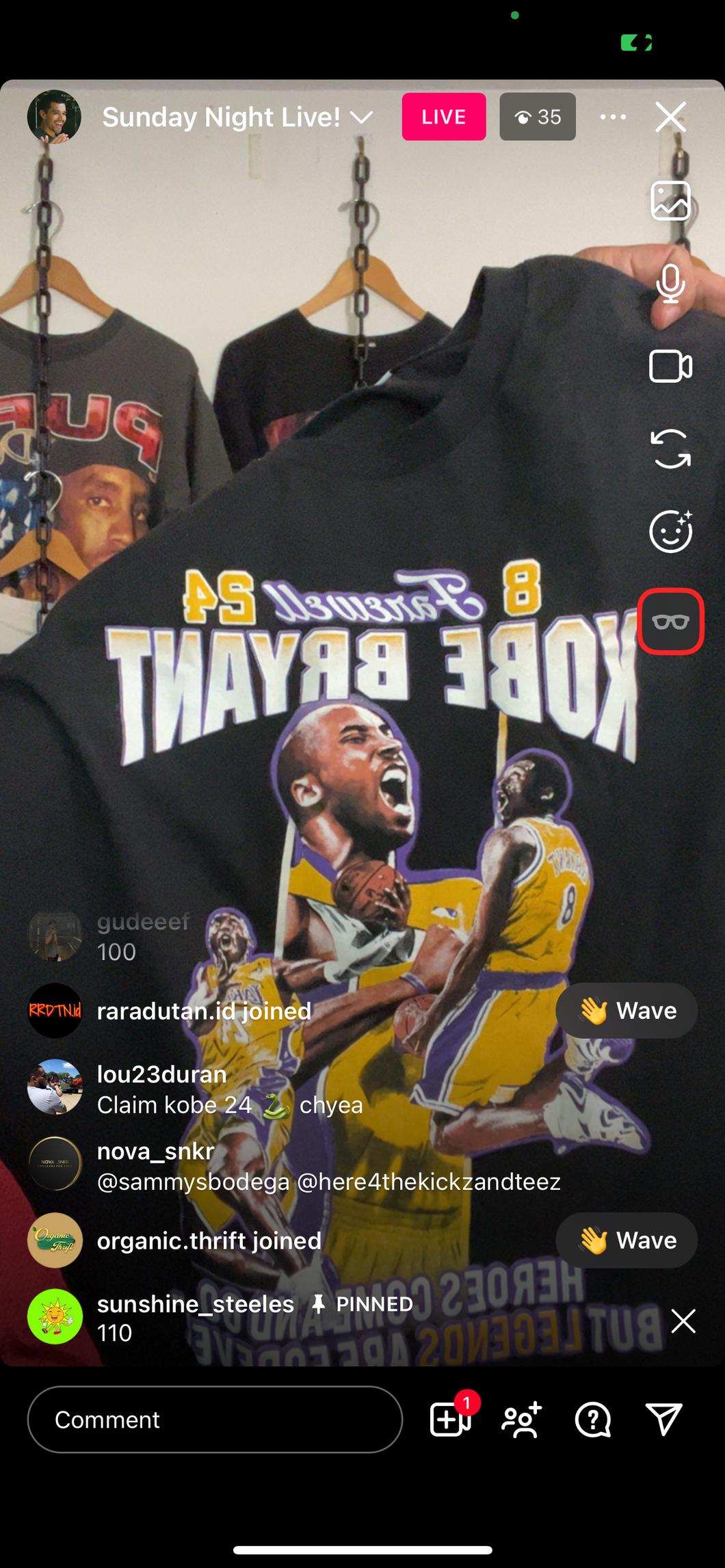Wave at raradutan.id
725x1568 pixels.
[626, 1010]
